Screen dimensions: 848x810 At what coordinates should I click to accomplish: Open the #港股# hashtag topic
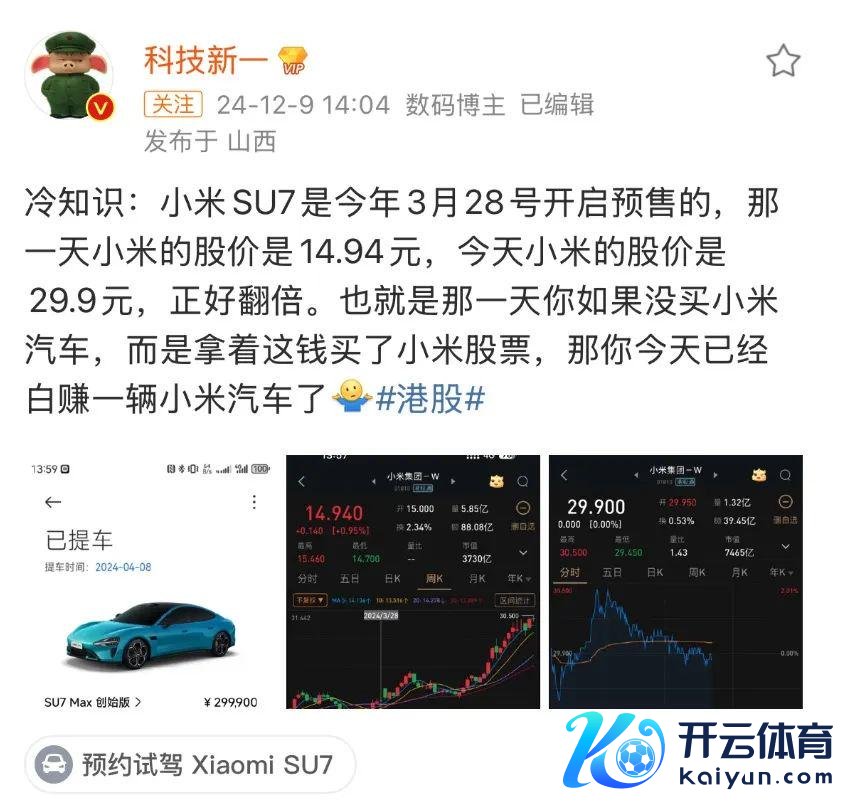click(x=431, y=399)
